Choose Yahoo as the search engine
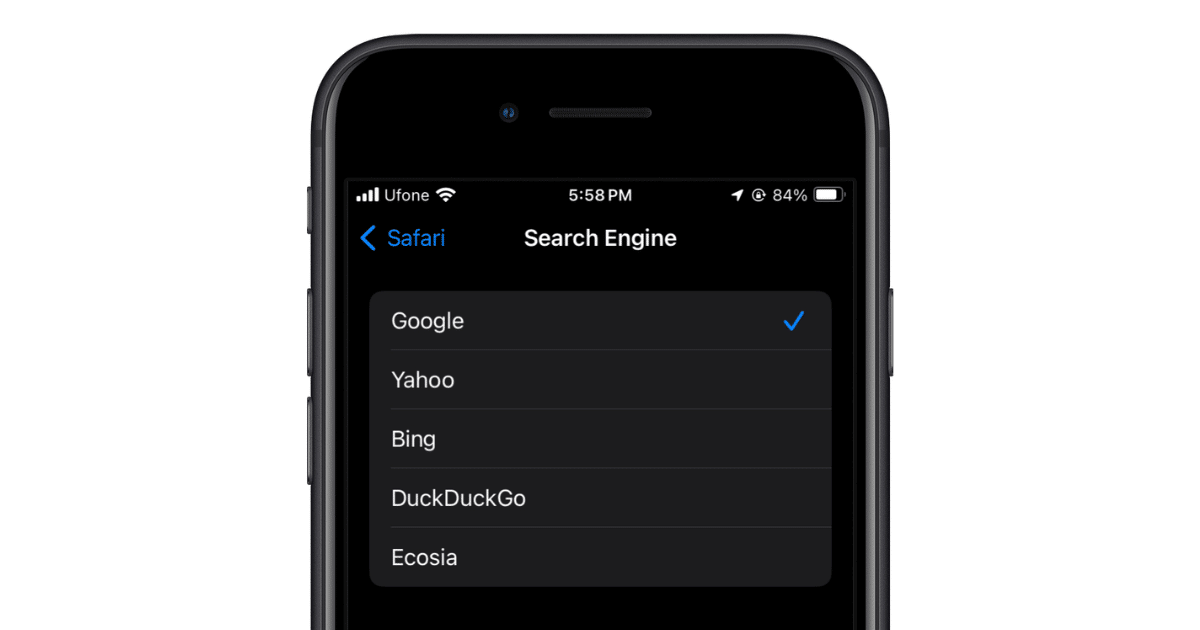 tap(600, 380)
